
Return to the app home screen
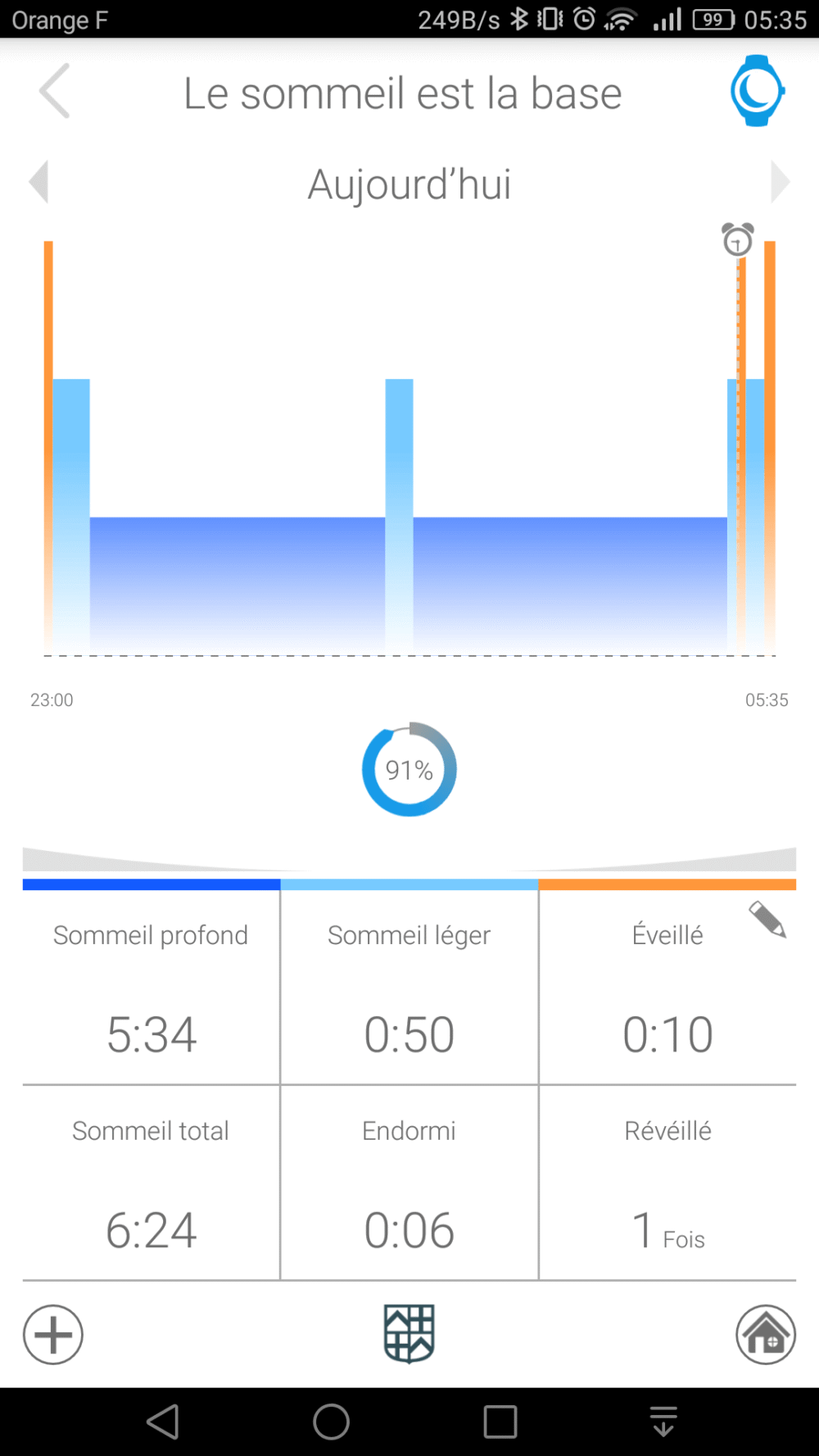765,1334
